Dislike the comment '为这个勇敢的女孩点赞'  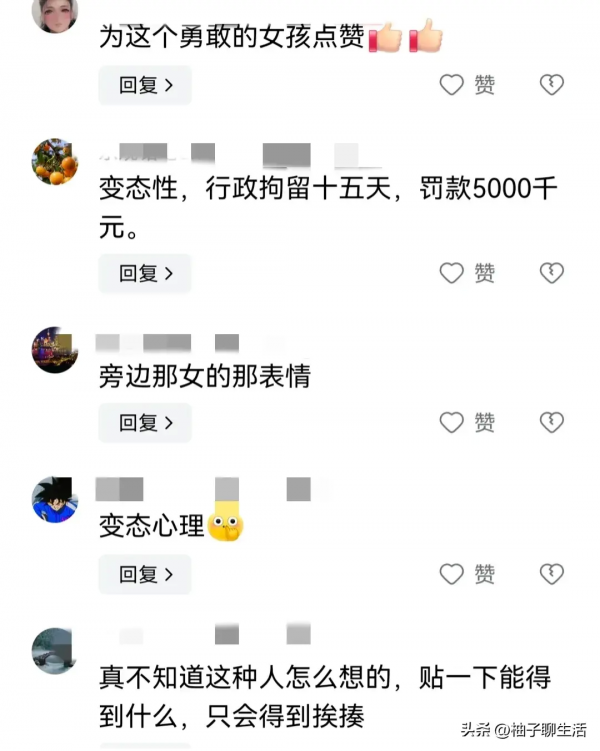tap(552, 85)
